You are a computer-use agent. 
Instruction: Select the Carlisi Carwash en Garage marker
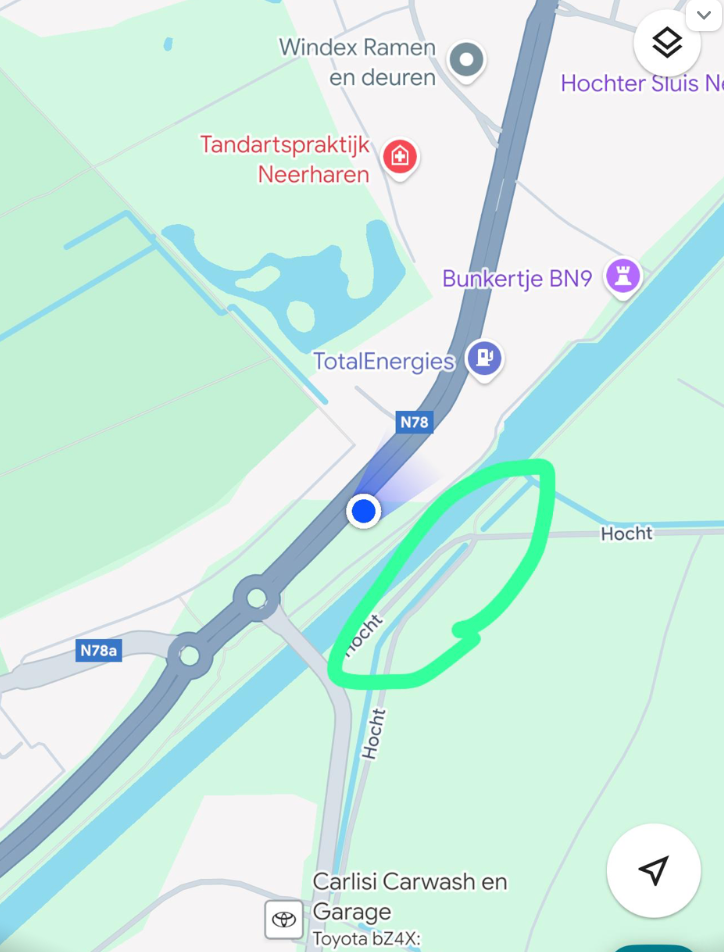coord(284,919)
